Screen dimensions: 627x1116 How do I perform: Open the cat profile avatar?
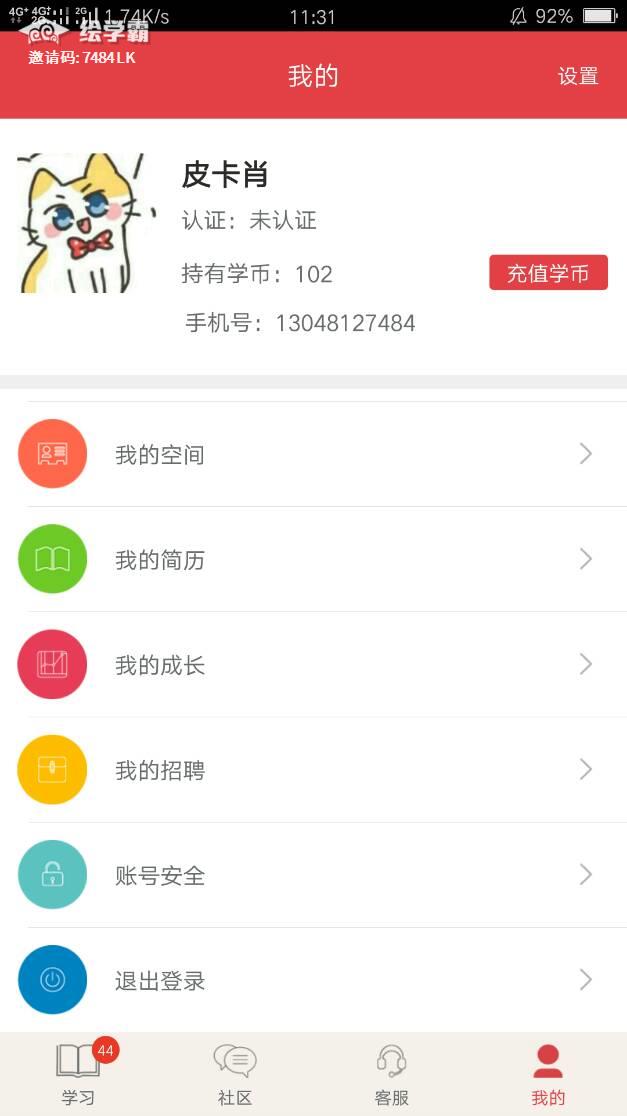88,223
